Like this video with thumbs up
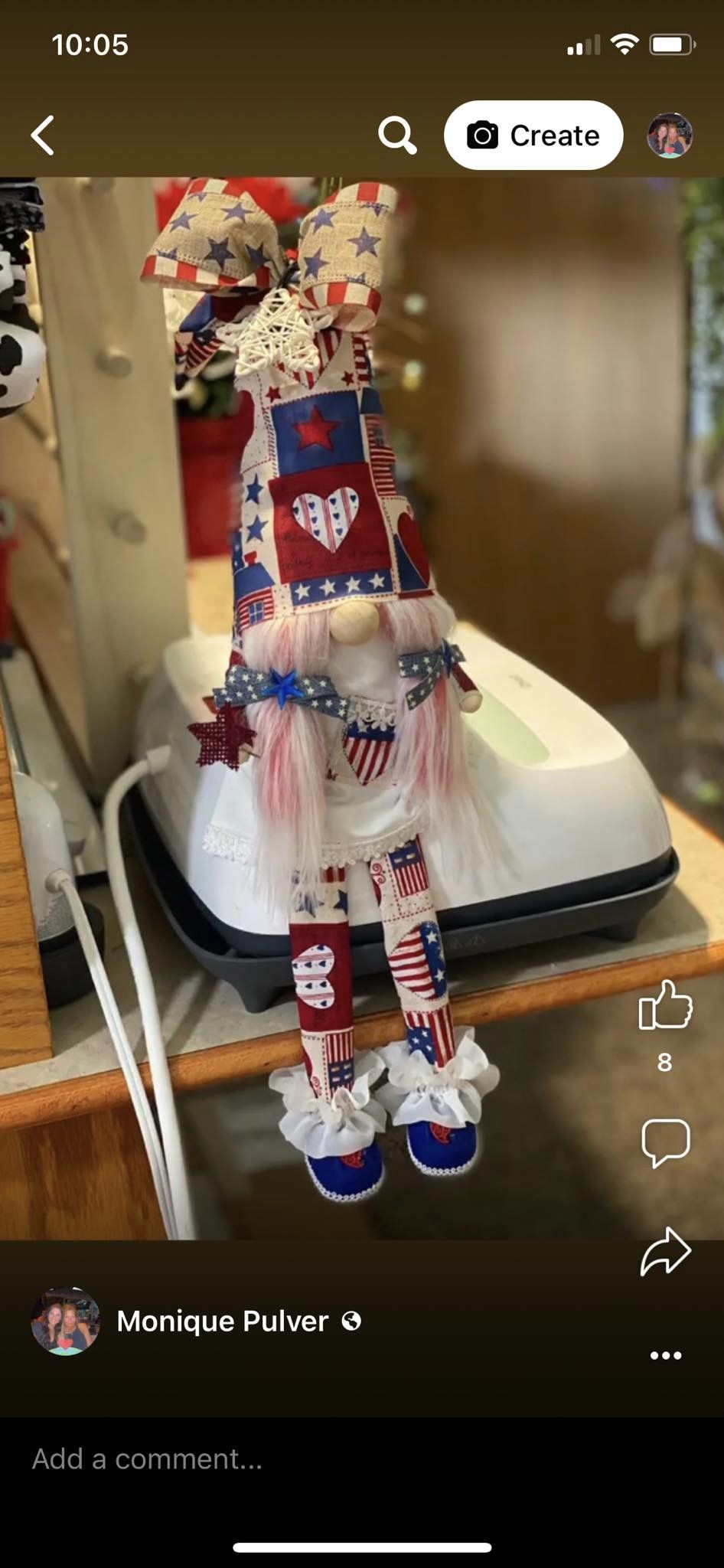The width and height of the screenshot is (724, 1568). pyautogui.click(x=664, y=1005)
